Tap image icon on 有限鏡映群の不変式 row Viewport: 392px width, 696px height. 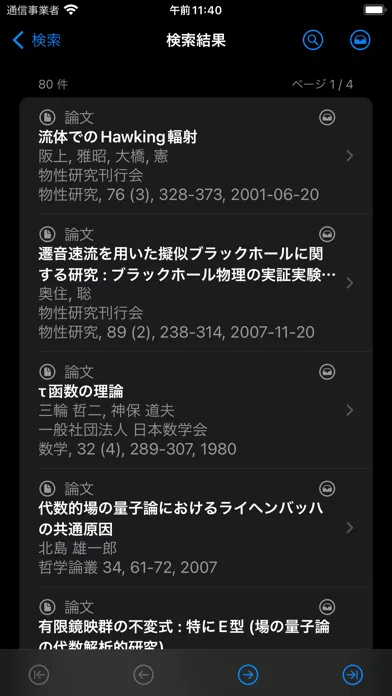pyautogui.click(x=327, y=607)
